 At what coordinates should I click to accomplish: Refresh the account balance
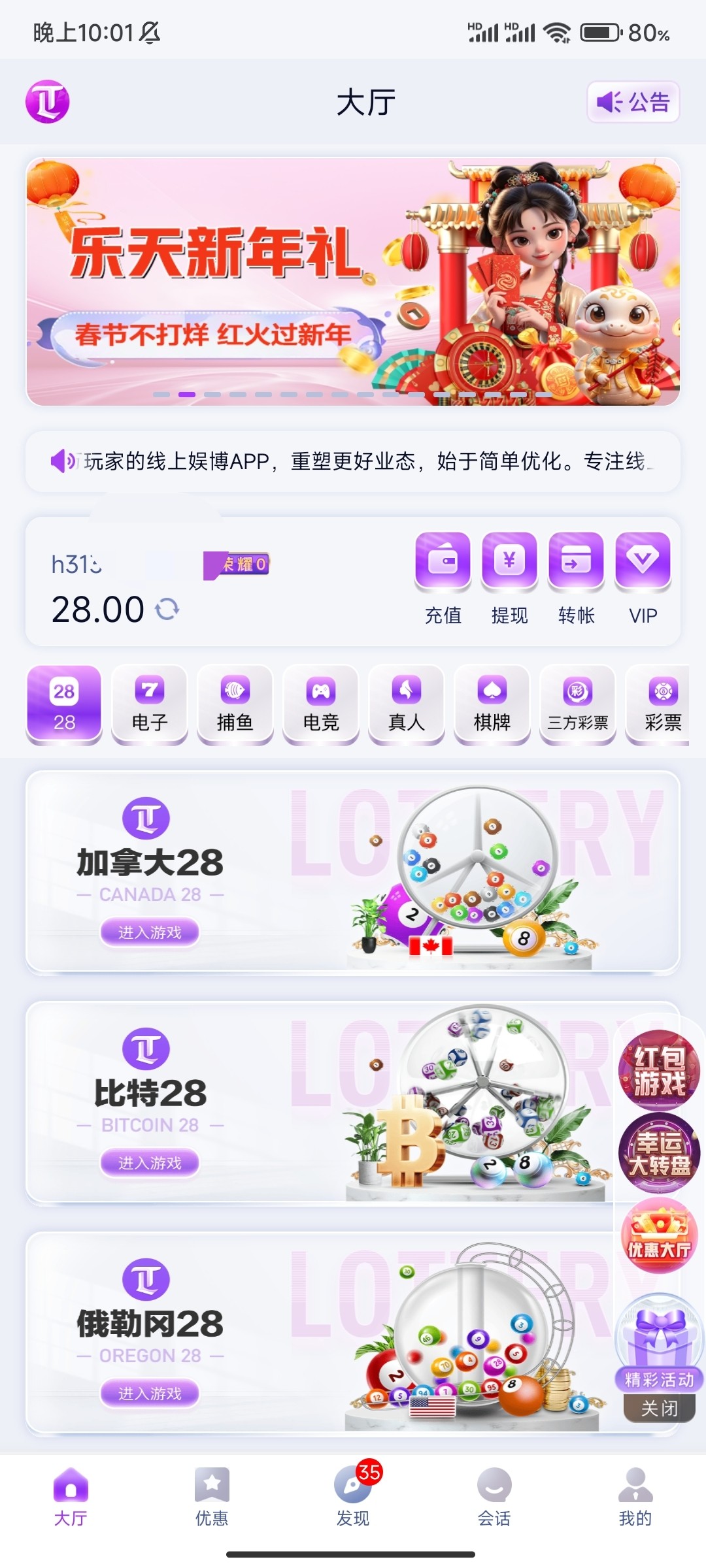pos(167,609)
